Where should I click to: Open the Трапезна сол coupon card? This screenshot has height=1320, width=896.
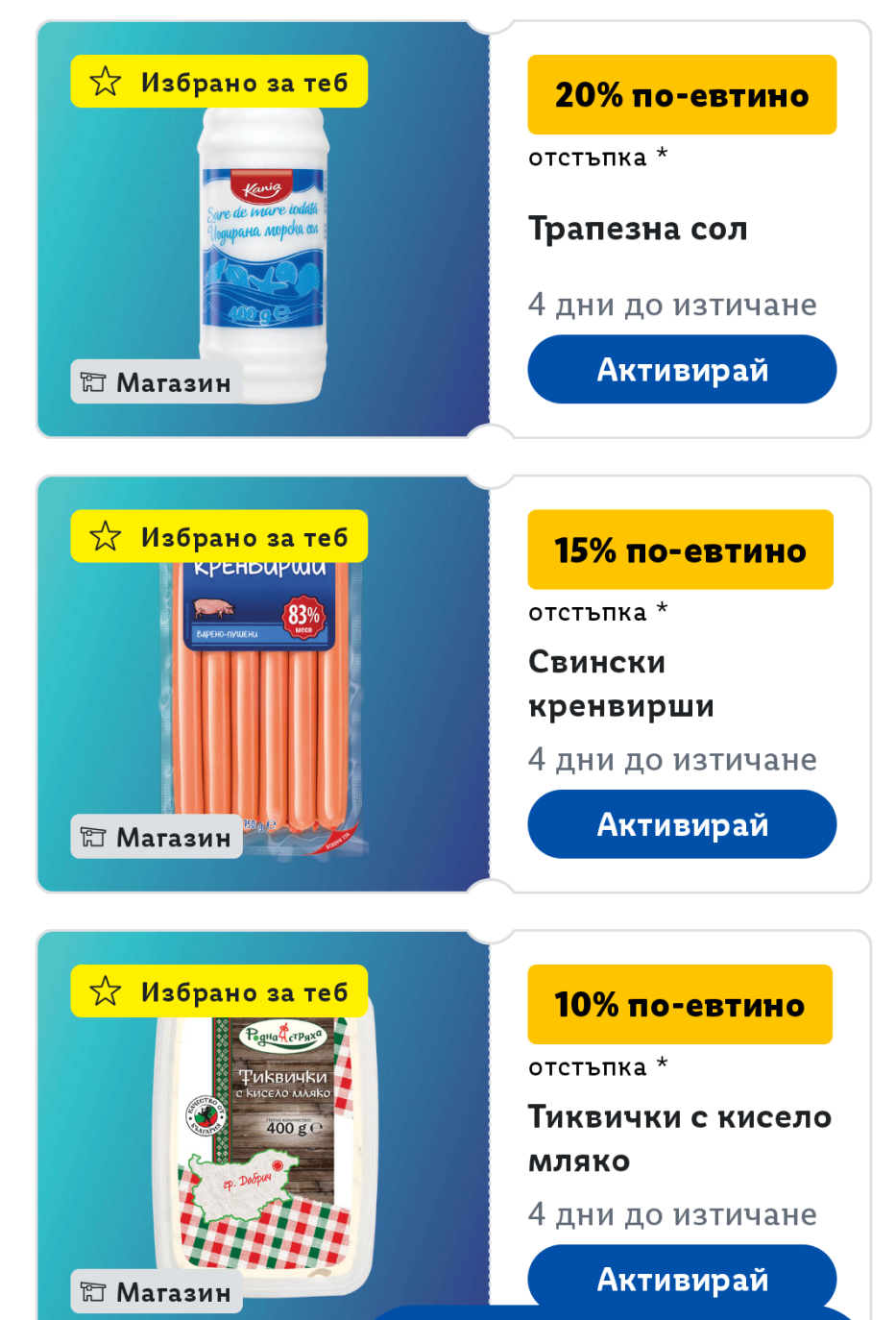(x=638, y=230)
